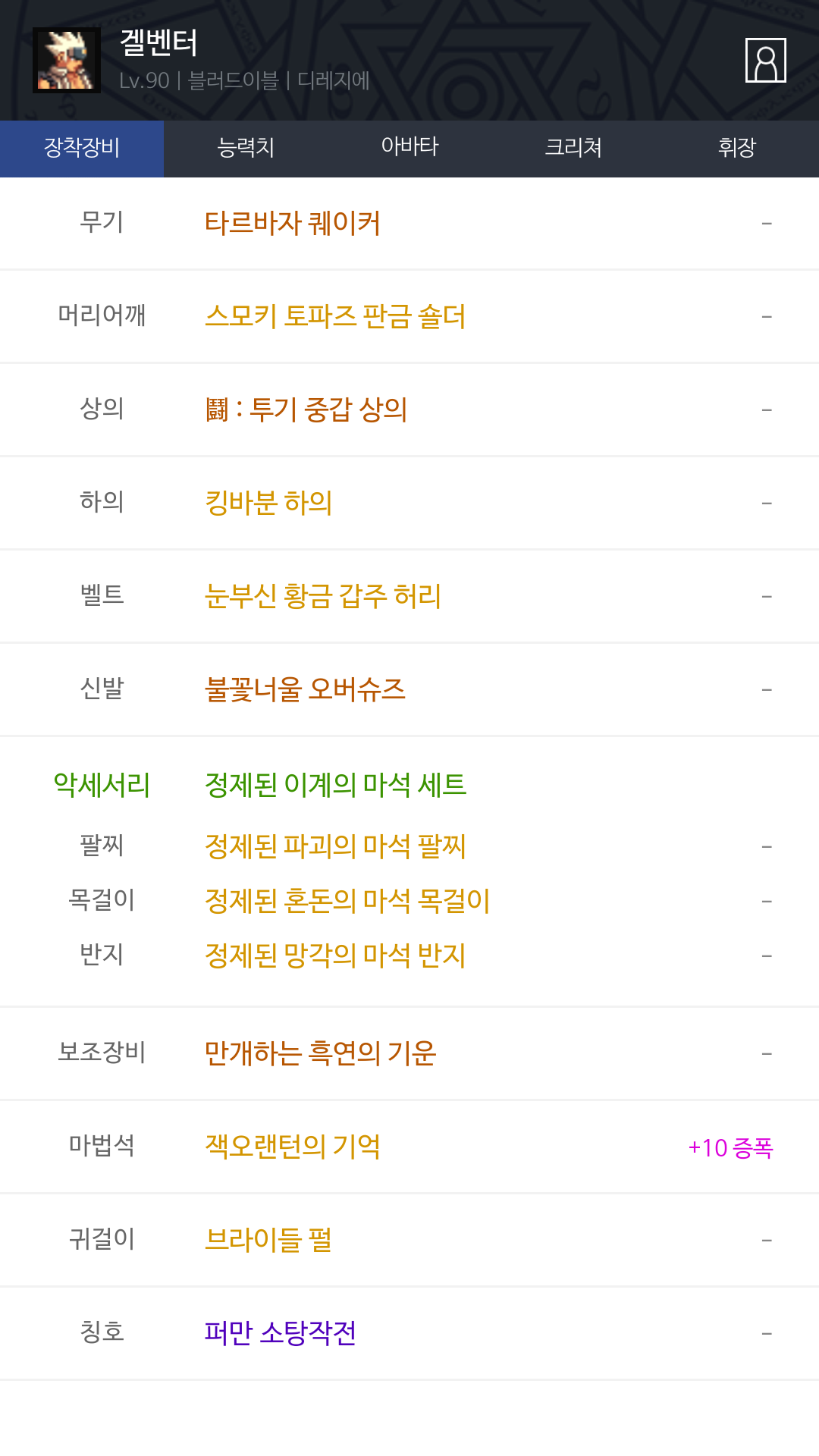Select the 휘장 tab
The height and width of the screenshot is (1456, 819).
pyautogui.click(x=737, y=149)
